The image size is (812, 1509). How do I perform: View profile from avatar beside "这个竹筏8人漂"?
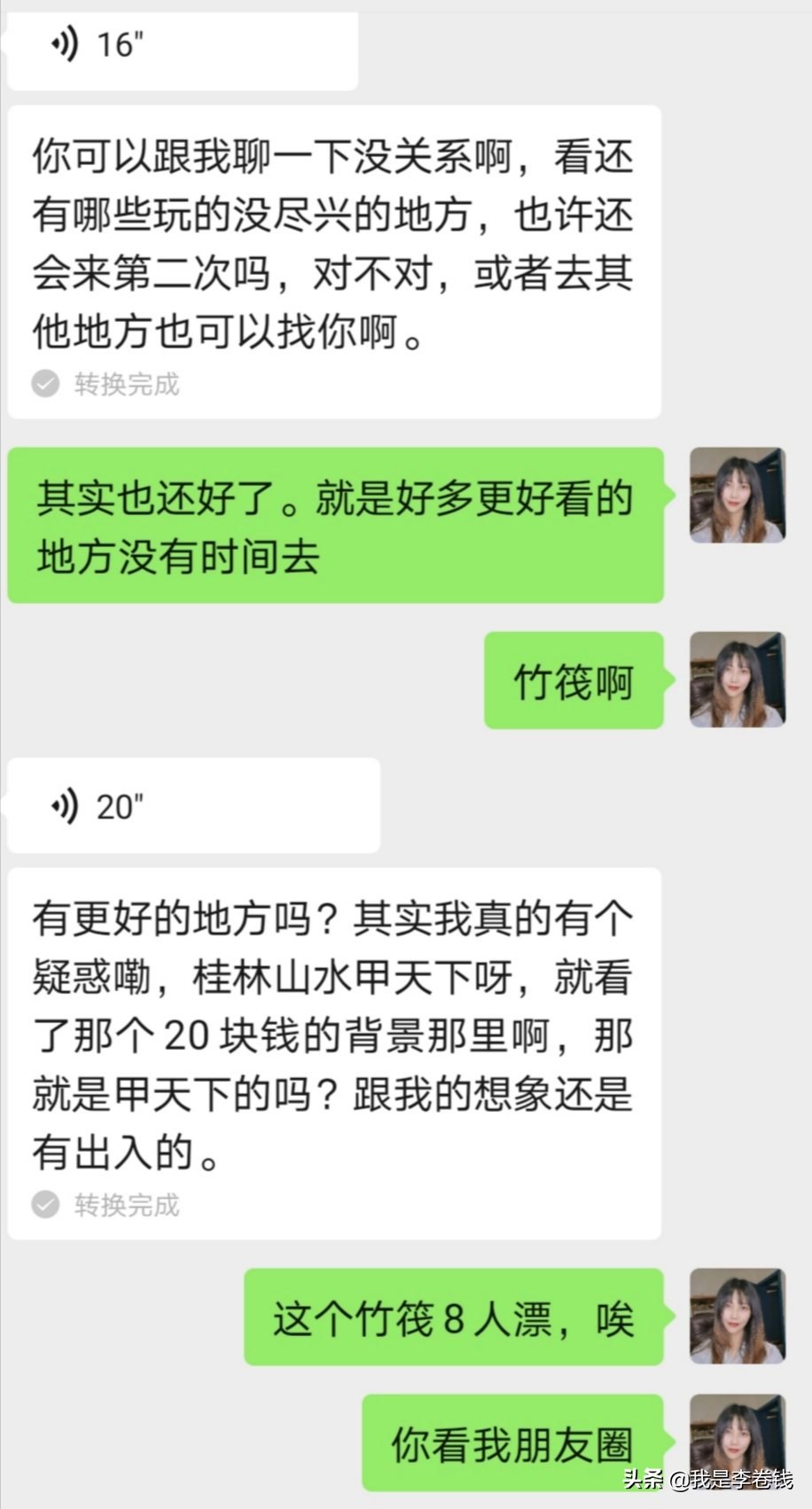coord(738,1316)
